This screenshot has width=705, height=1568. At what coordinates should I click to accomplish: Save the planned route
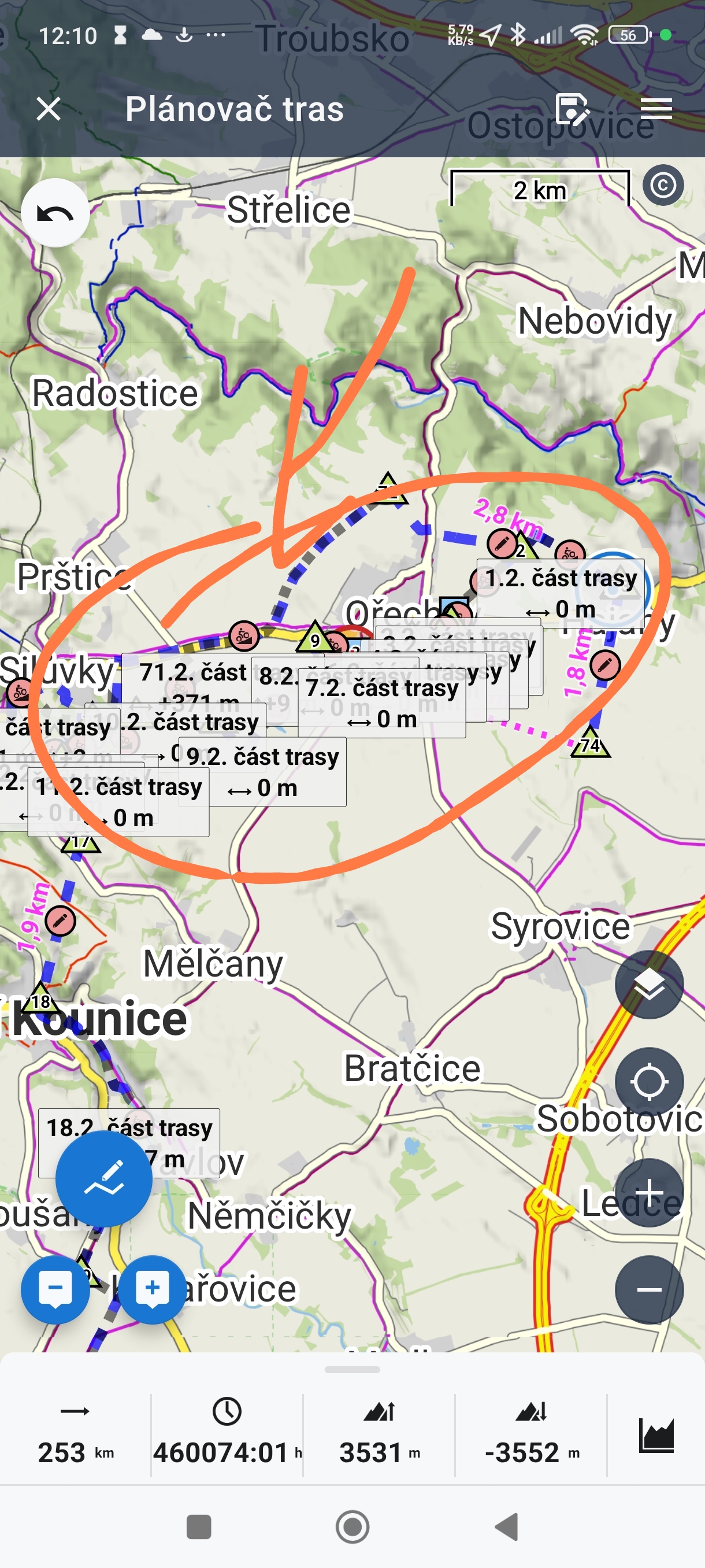click(x=571, y=110)
